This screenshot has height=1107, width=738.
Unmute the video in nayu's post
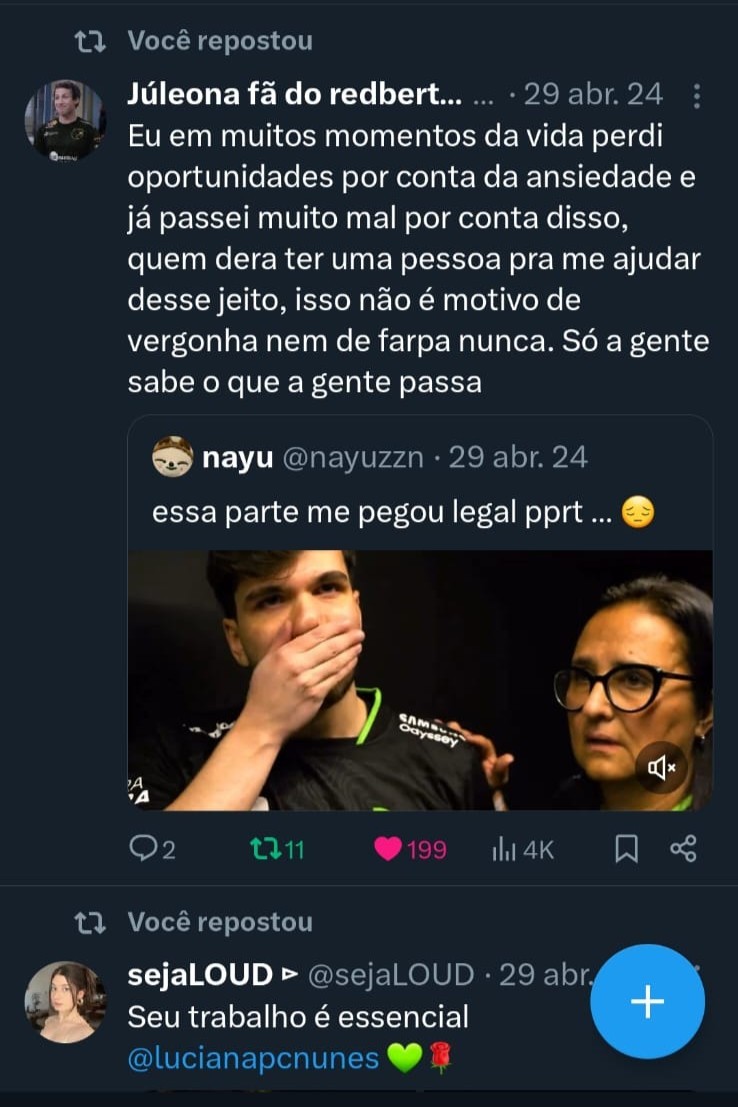tap(662, 767)
